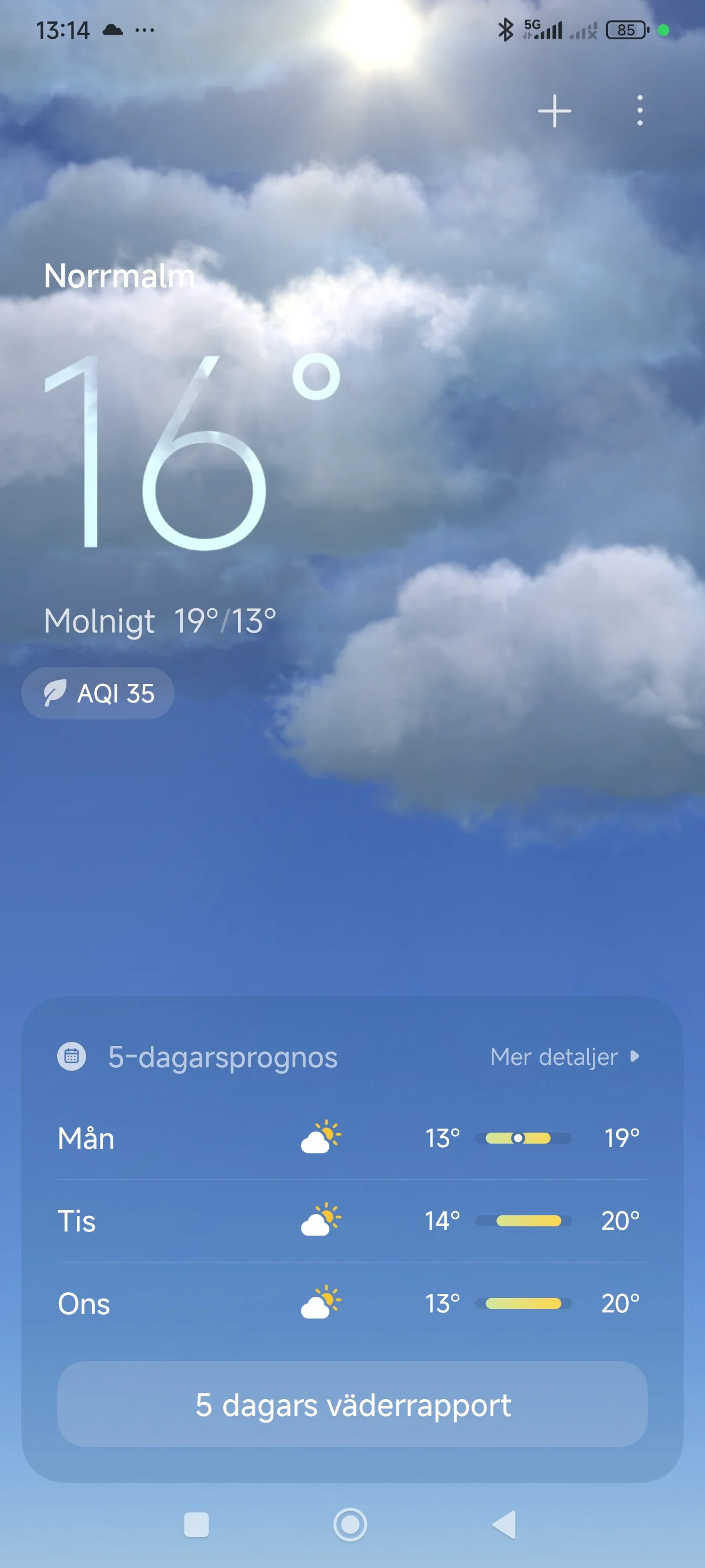Click the calendar icon next to 5-dagarsprognos
Image resolution: width=705 pixels, height=1568 pixels.
click(x=72, y=1057)
